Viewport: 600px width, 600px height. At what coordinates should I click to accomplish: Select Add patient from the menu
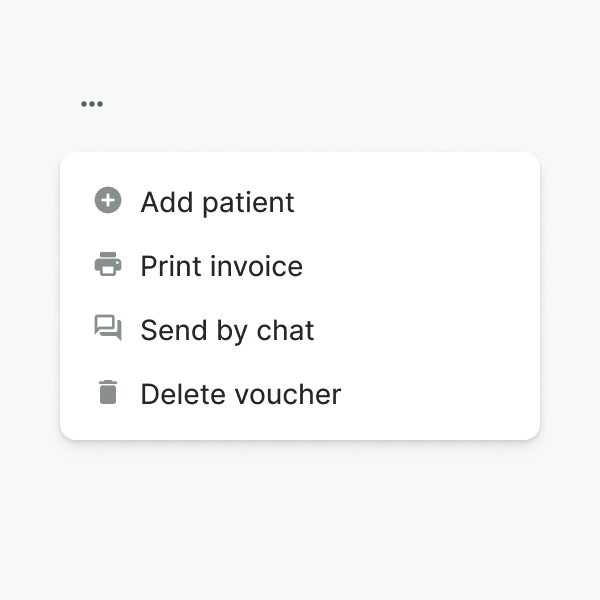[x=217, y=202]
